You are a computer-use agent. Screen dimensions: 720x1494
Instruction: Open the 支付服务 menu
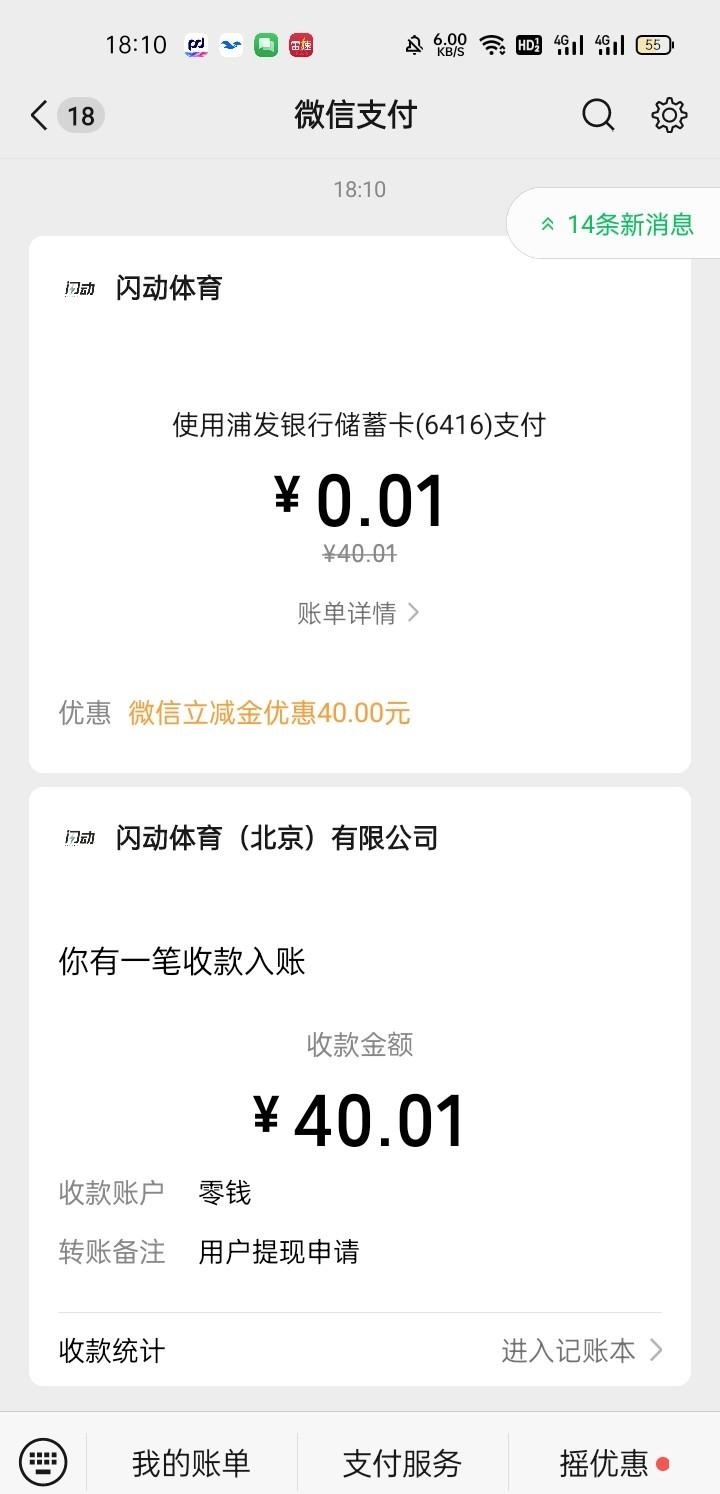(402, 1463)
